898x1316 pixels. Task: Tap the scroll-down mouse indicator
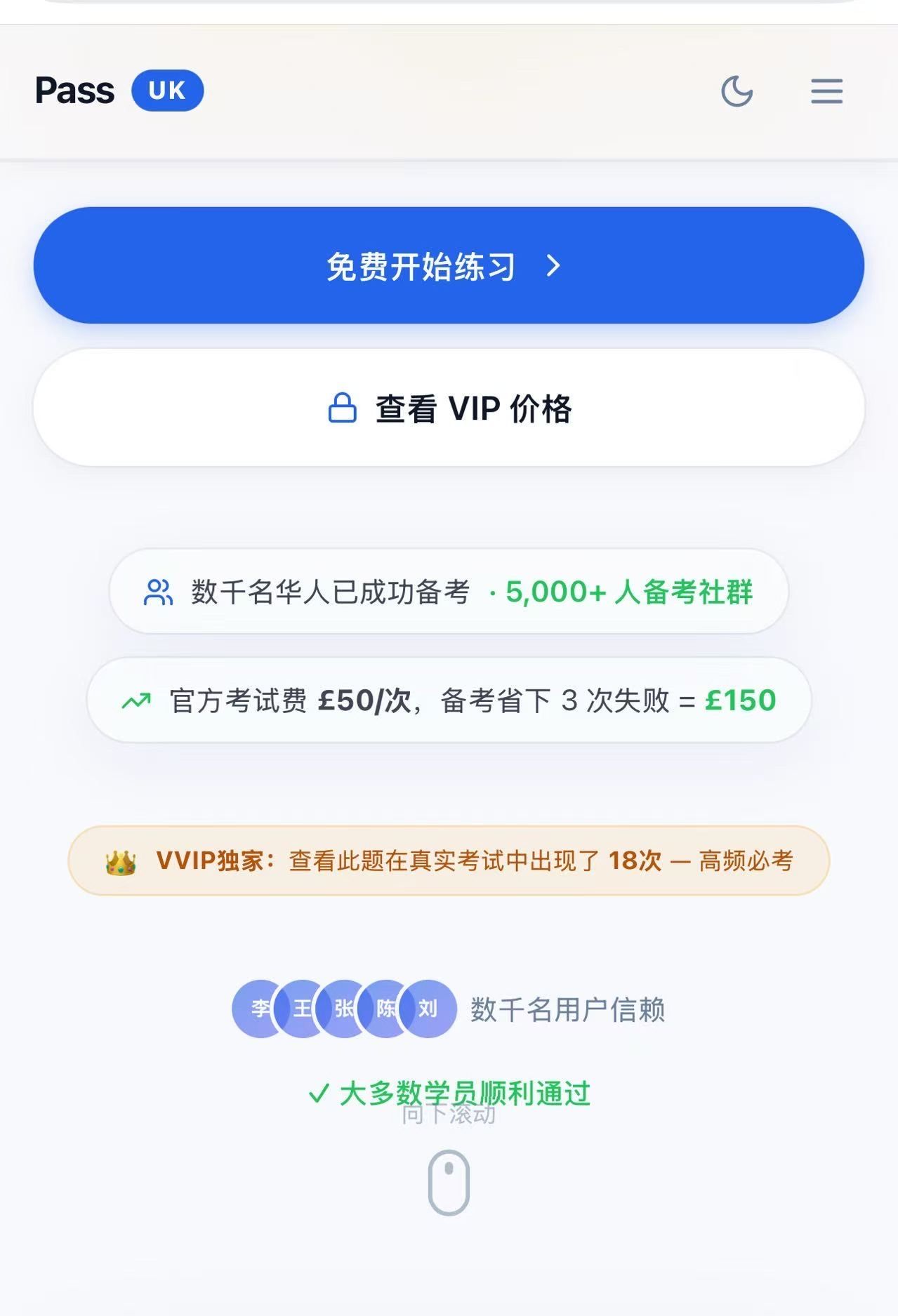[x=449, y=1183]
